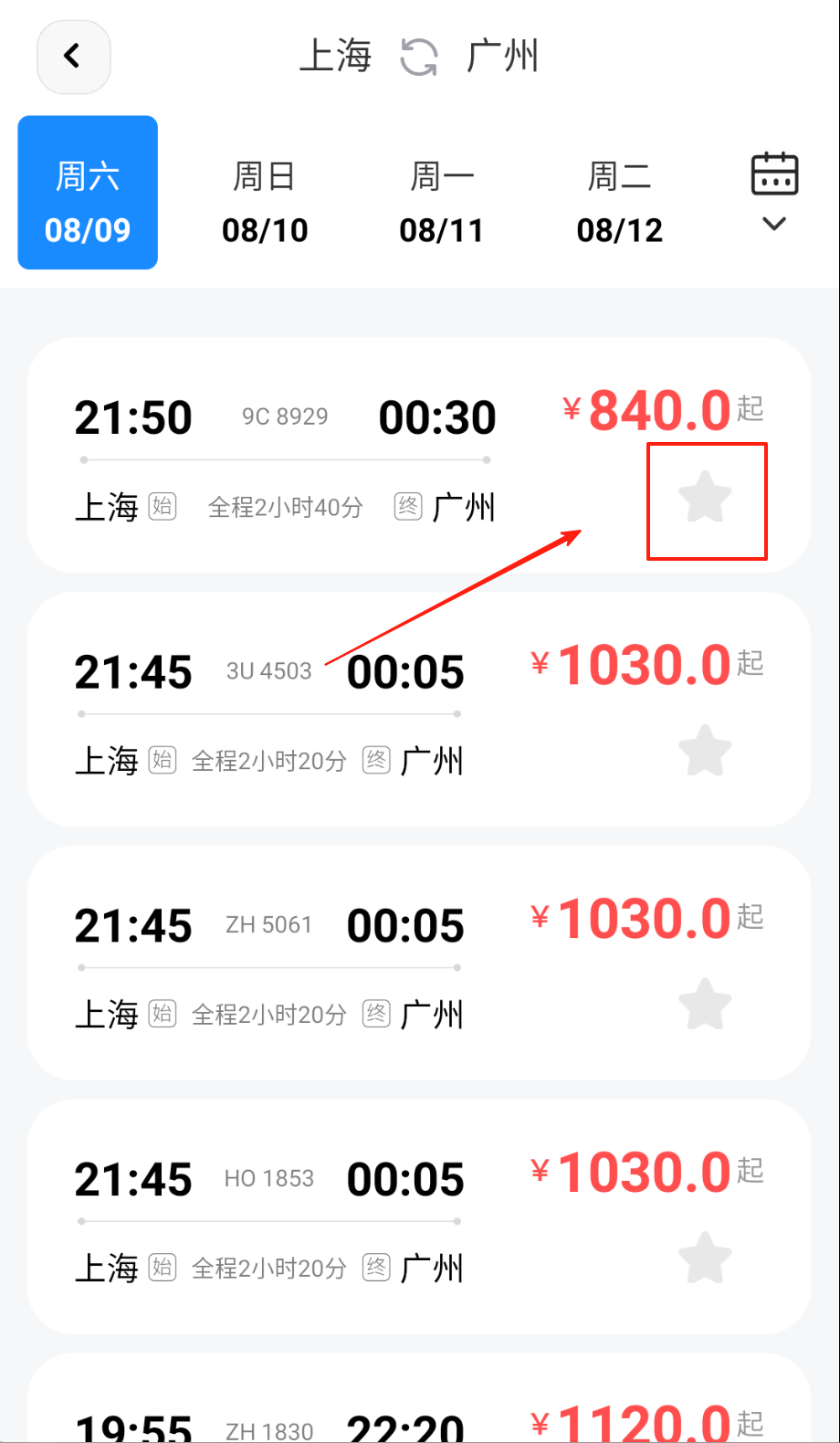Select Saturday 08/09 date tab
This screenshot has height=1443, width=840.
point(88,193)
